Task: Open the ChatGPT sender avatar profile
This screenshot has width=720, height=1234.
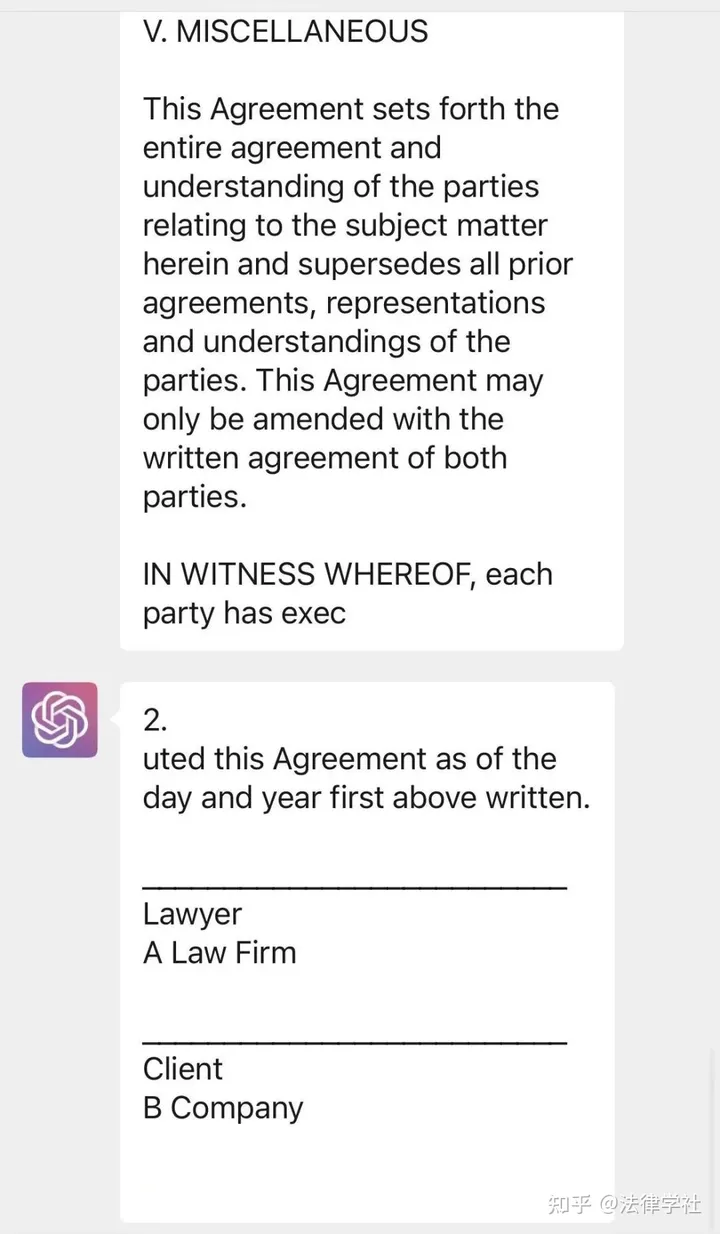Action: 60,719
